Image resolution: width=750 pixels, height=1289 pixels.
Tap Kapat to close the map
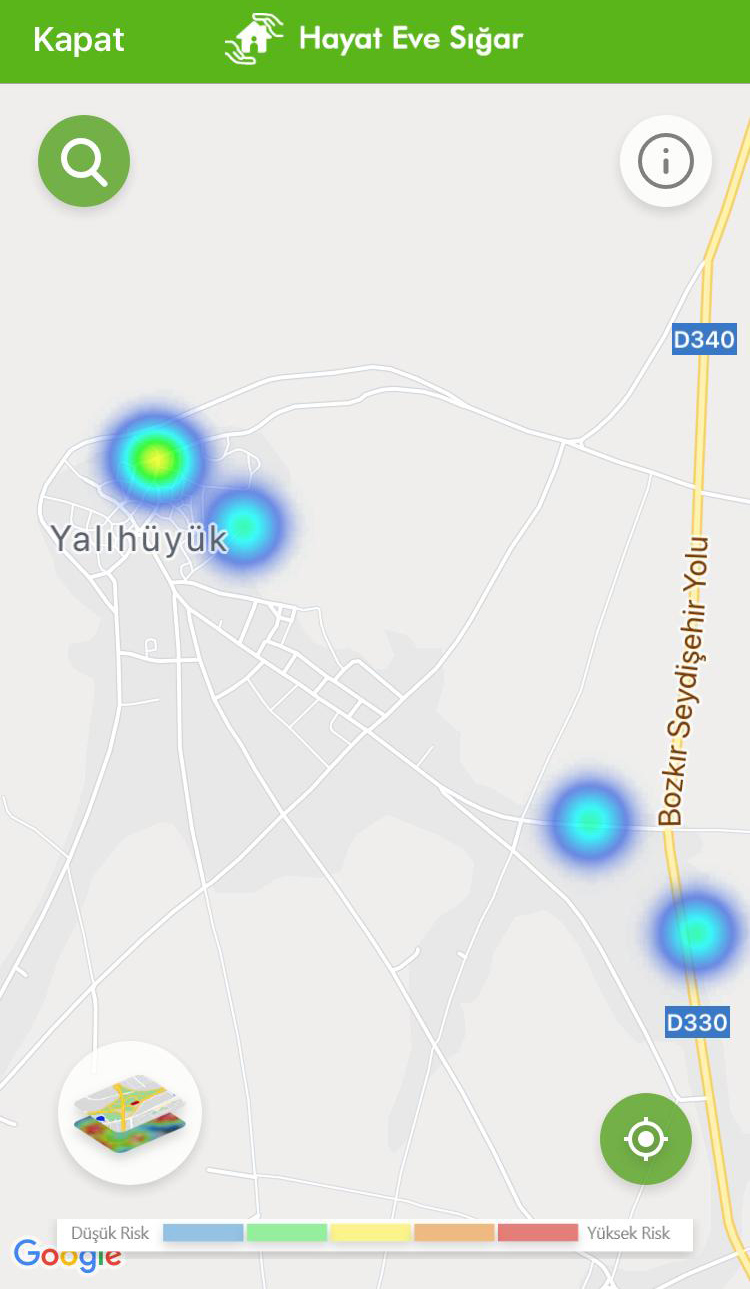pos(78,40)
